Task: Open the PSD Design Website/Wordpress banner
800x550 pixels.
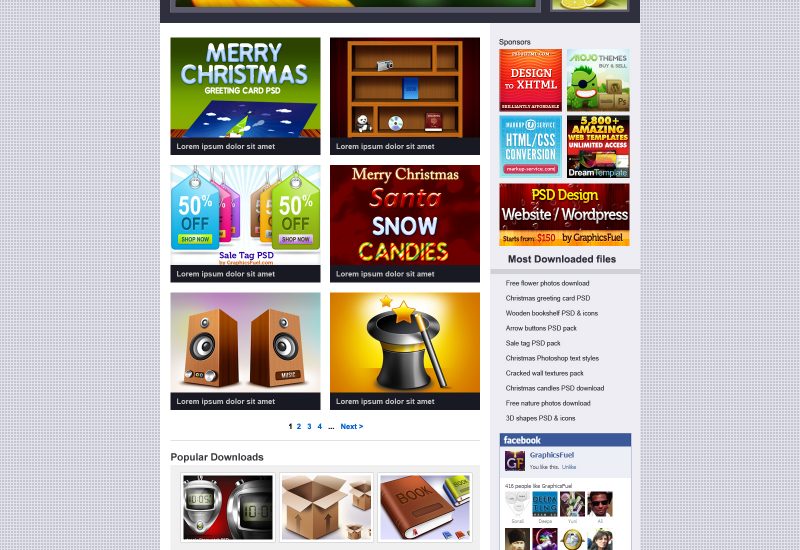Action: point(564,214)
